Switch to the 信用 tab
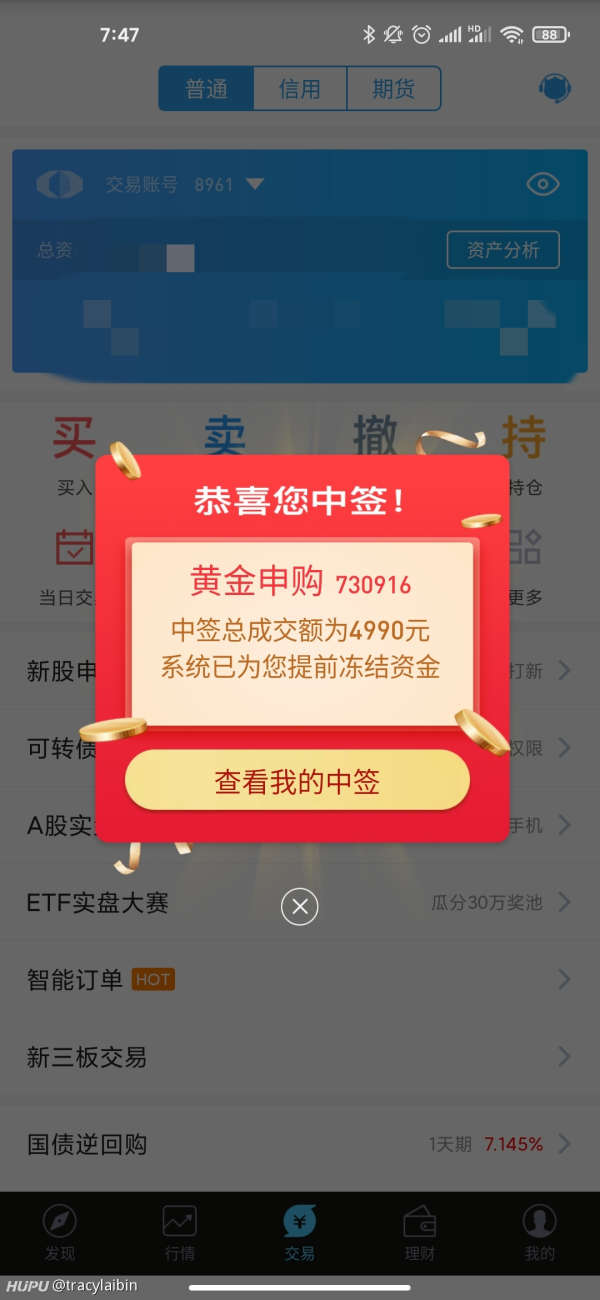This screenshot has height=1300, width=600. click(x=299, y=89)
